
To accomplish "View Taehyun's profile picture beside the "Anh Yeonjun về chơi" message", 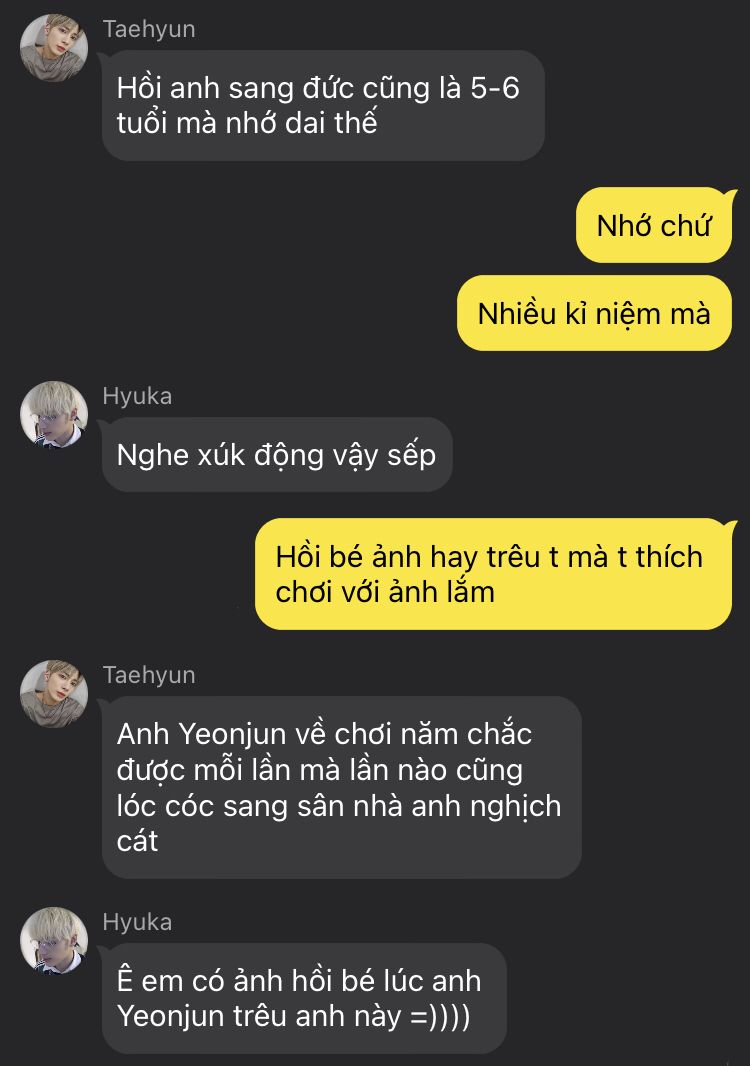I will tap(54, 693).
